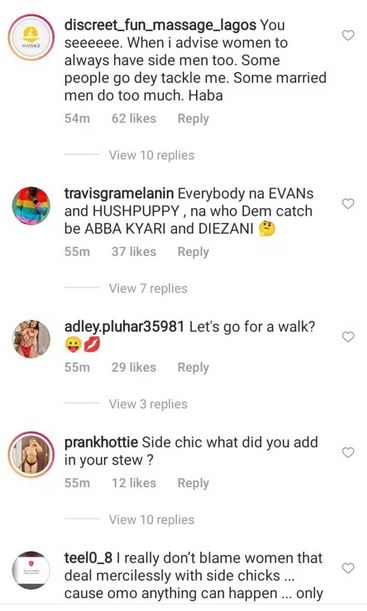
Task: Like prankhottie's comment about stew
Action: pyautogui.click(x=348, y=452)
